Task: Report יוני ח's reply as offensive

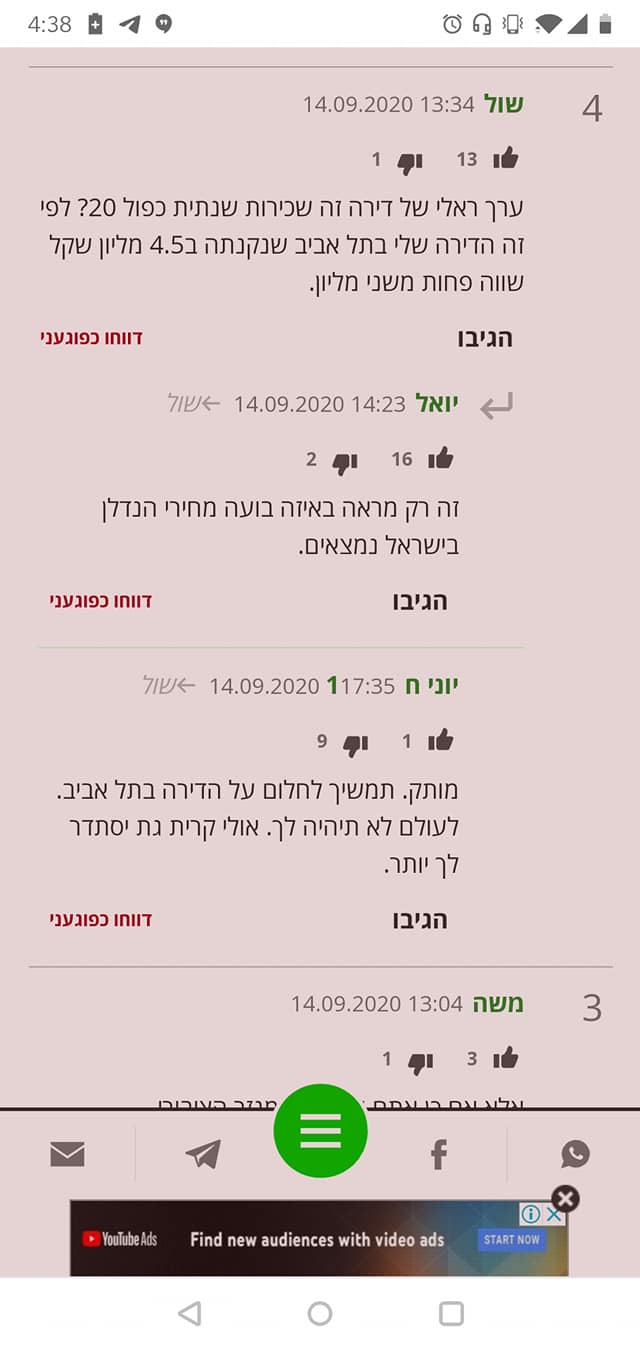Action: [x=101, y=919]
